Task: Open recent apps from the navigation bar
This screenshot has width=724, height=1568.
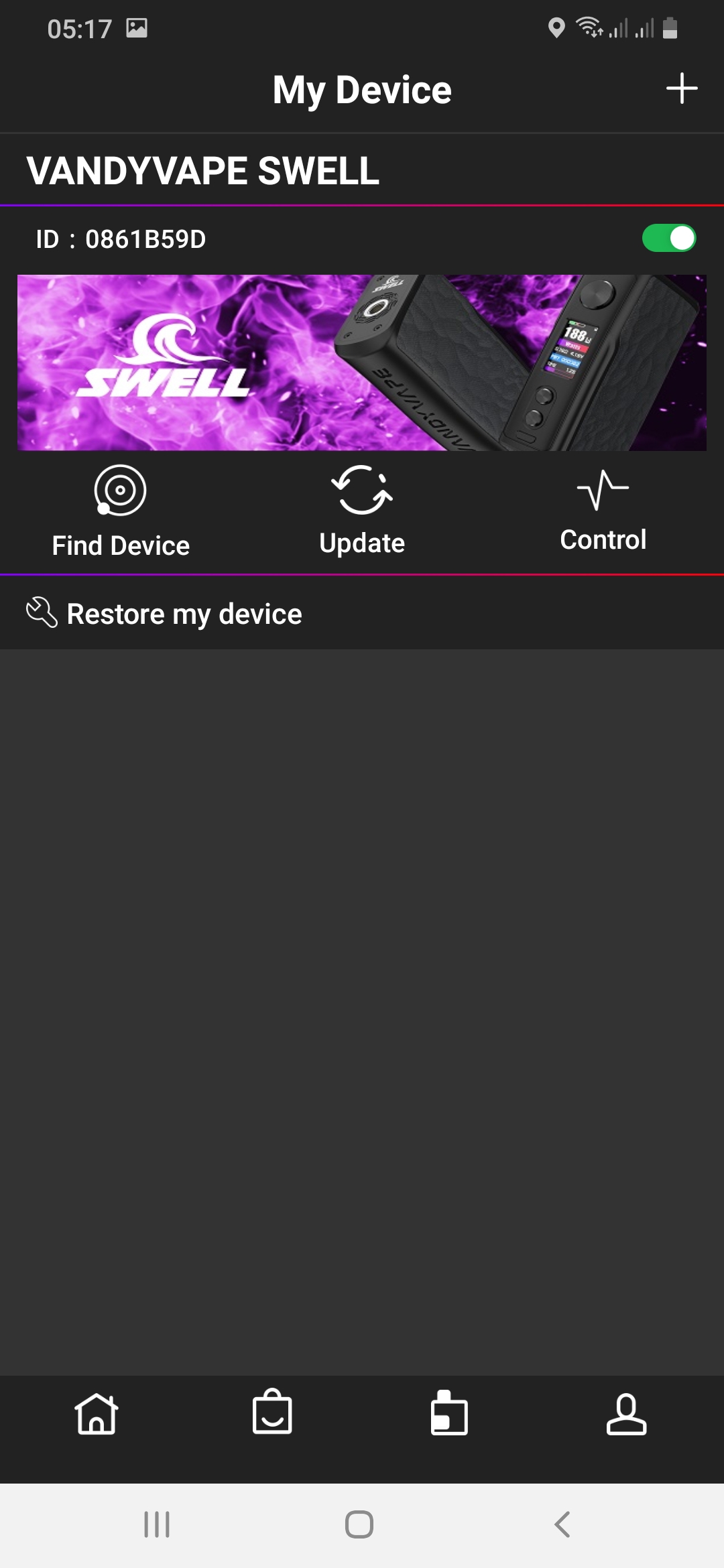Action: (x=157, y=1524)
